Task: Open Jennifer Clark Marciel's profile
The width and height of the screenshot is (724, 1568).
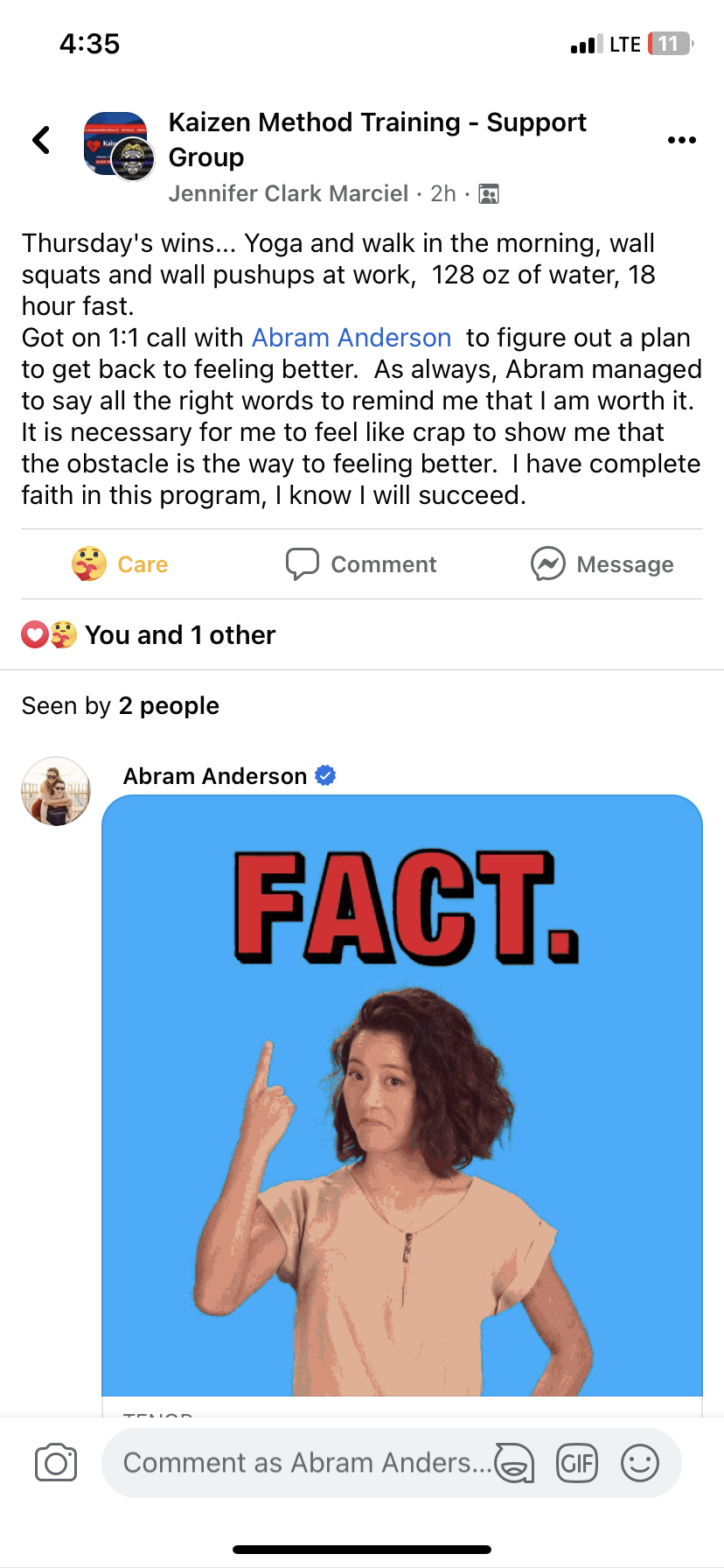Action: point(288,193)
